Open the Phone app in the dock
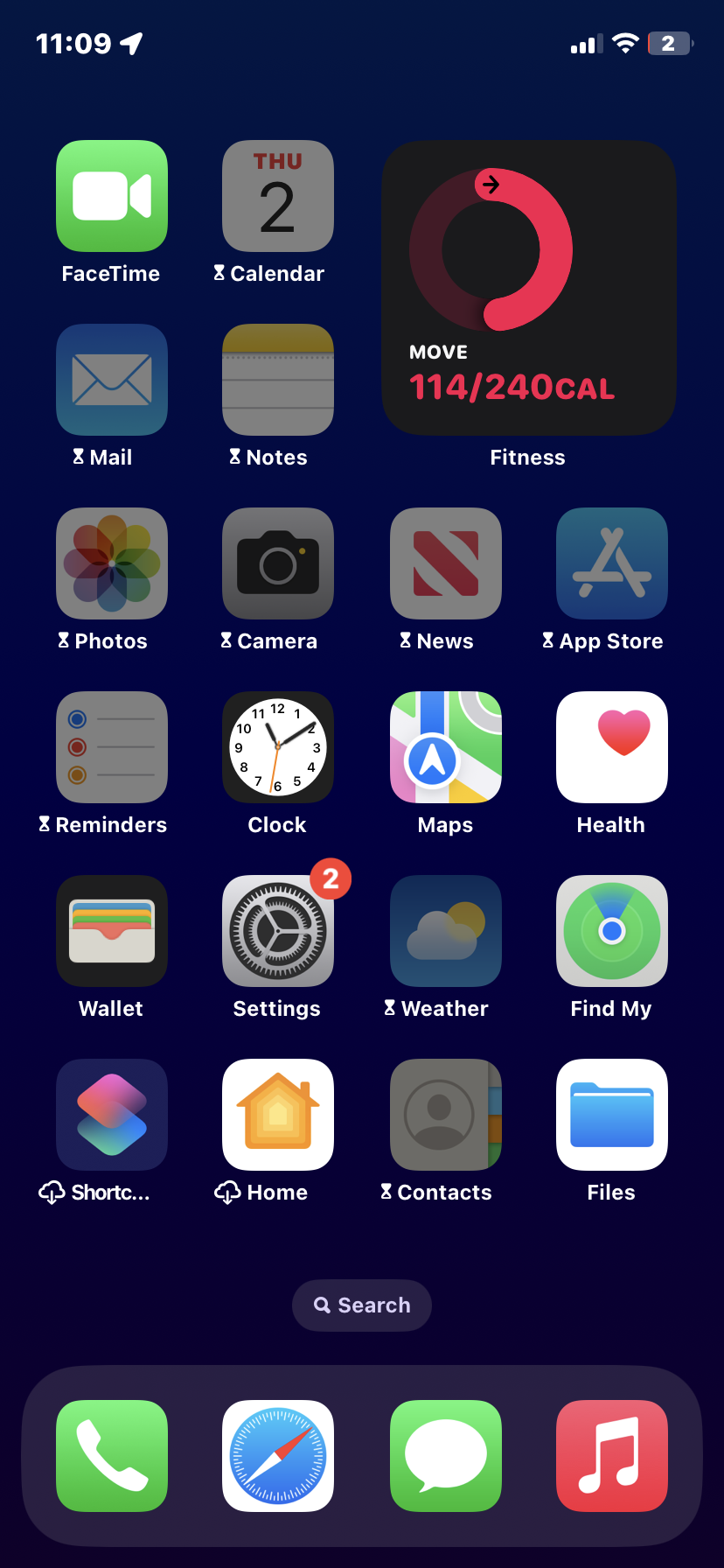 click(112, 1456)
